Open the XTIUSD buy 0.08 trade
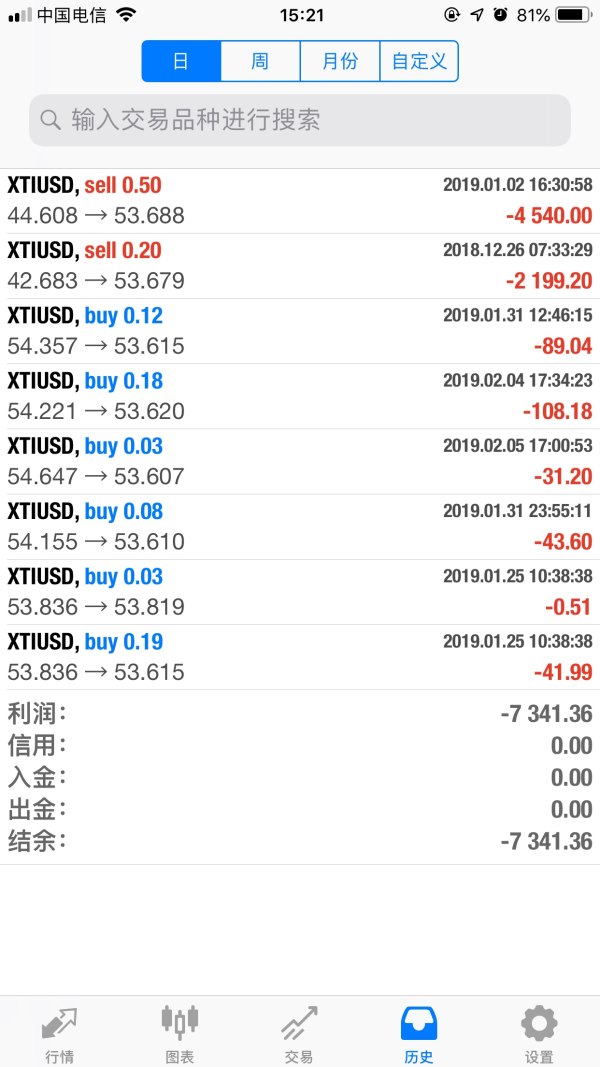Image resolution: width=600 pixels, height=1067 pixels. [x=300, y=526]
